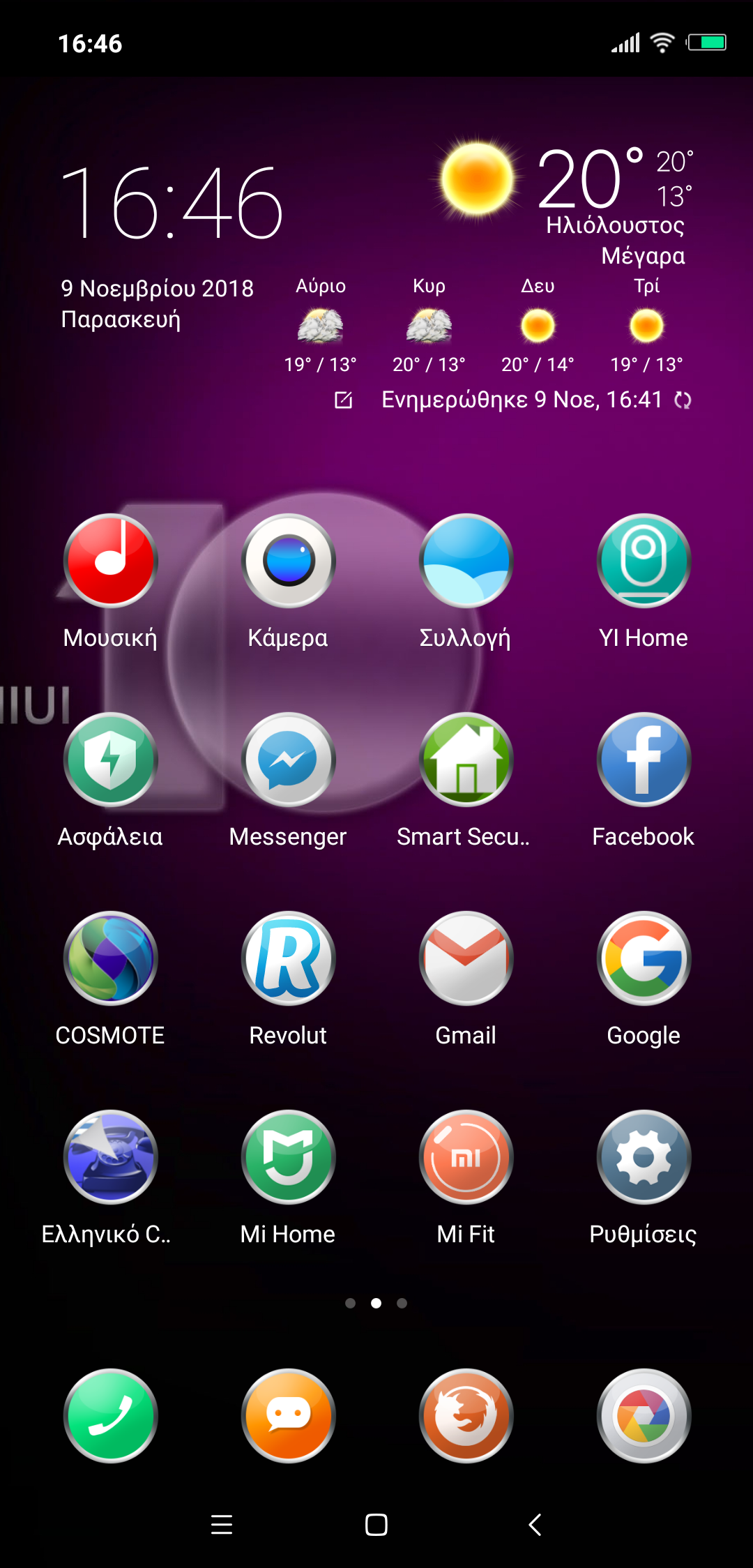753x1568 pixels.
Task: Launch Mi Fit
Action: coord(466,1158)
